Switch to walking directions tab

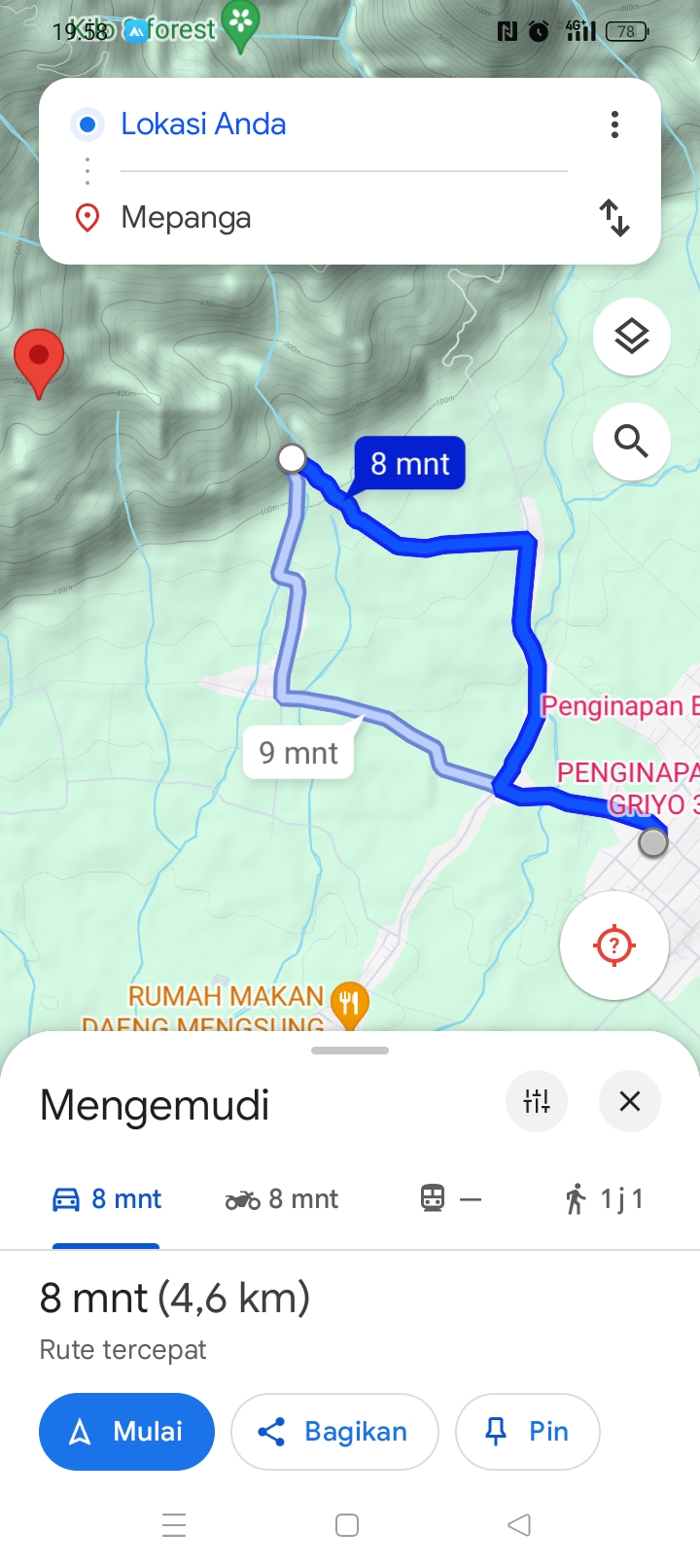tap(604, 1199)
